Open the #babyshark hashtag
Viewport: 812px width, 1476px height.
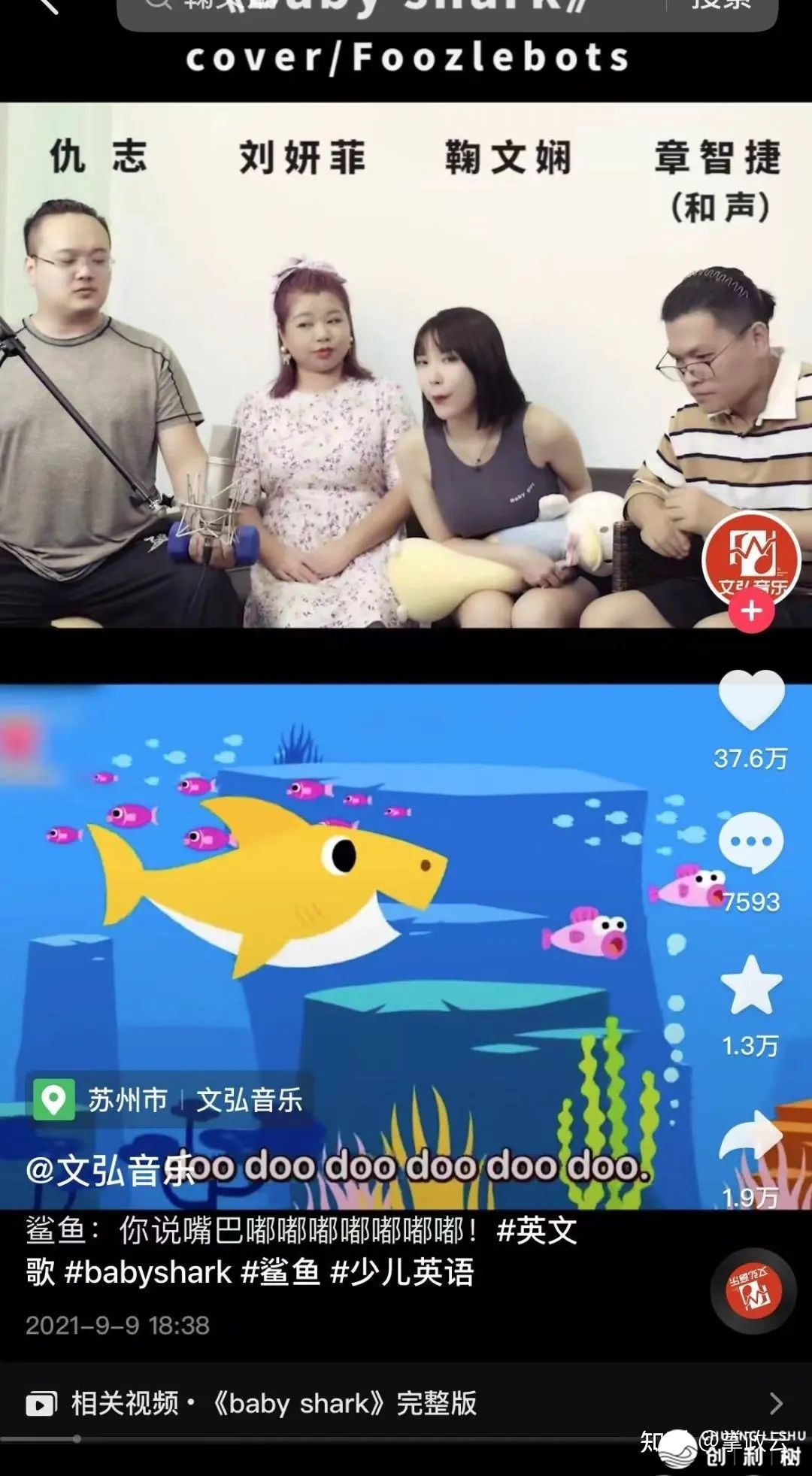click(148, 1271)
